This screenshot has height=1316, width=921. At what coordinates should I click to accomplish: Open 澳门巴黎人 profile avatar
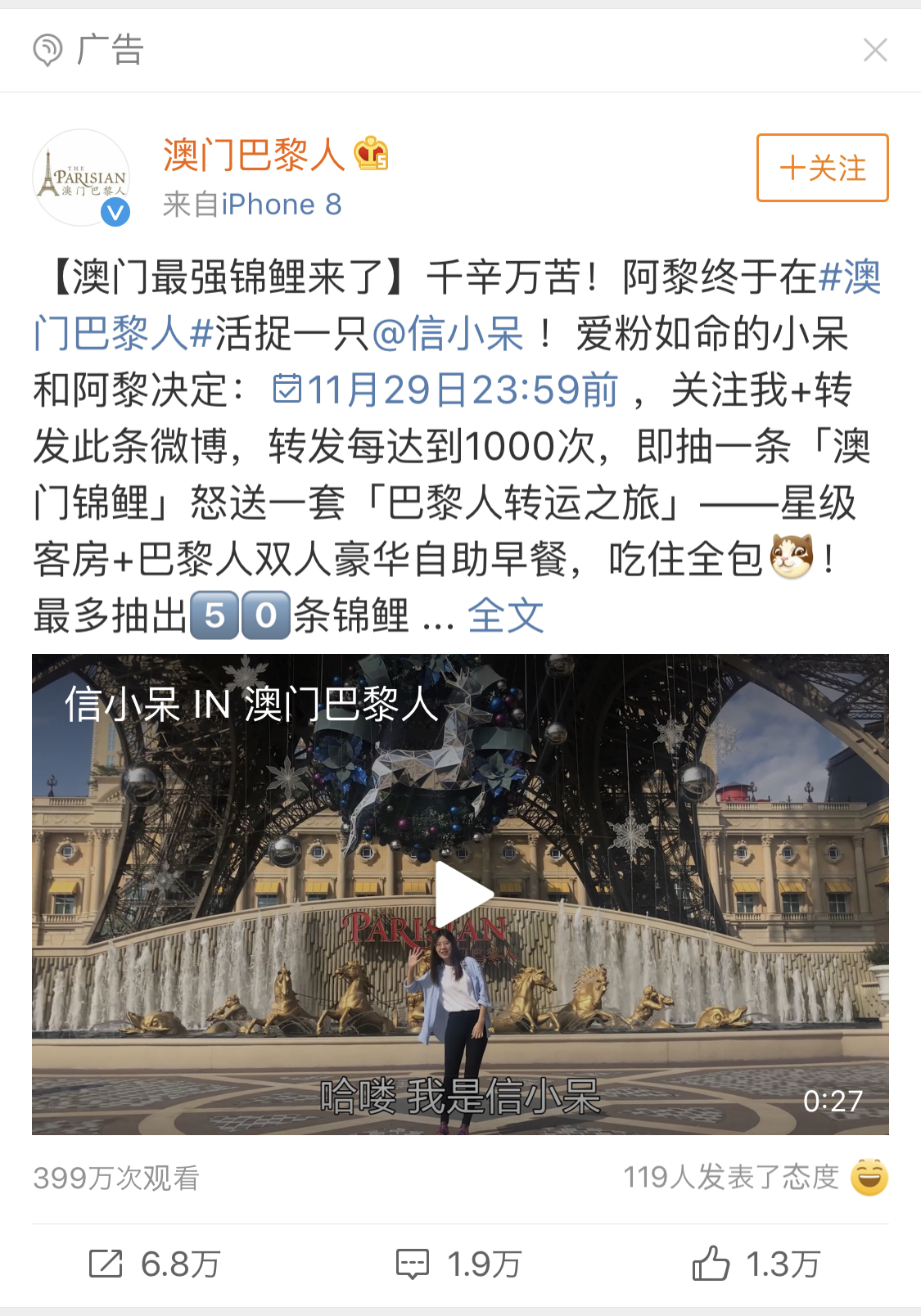pyautogui.click(x=81, y=178)
